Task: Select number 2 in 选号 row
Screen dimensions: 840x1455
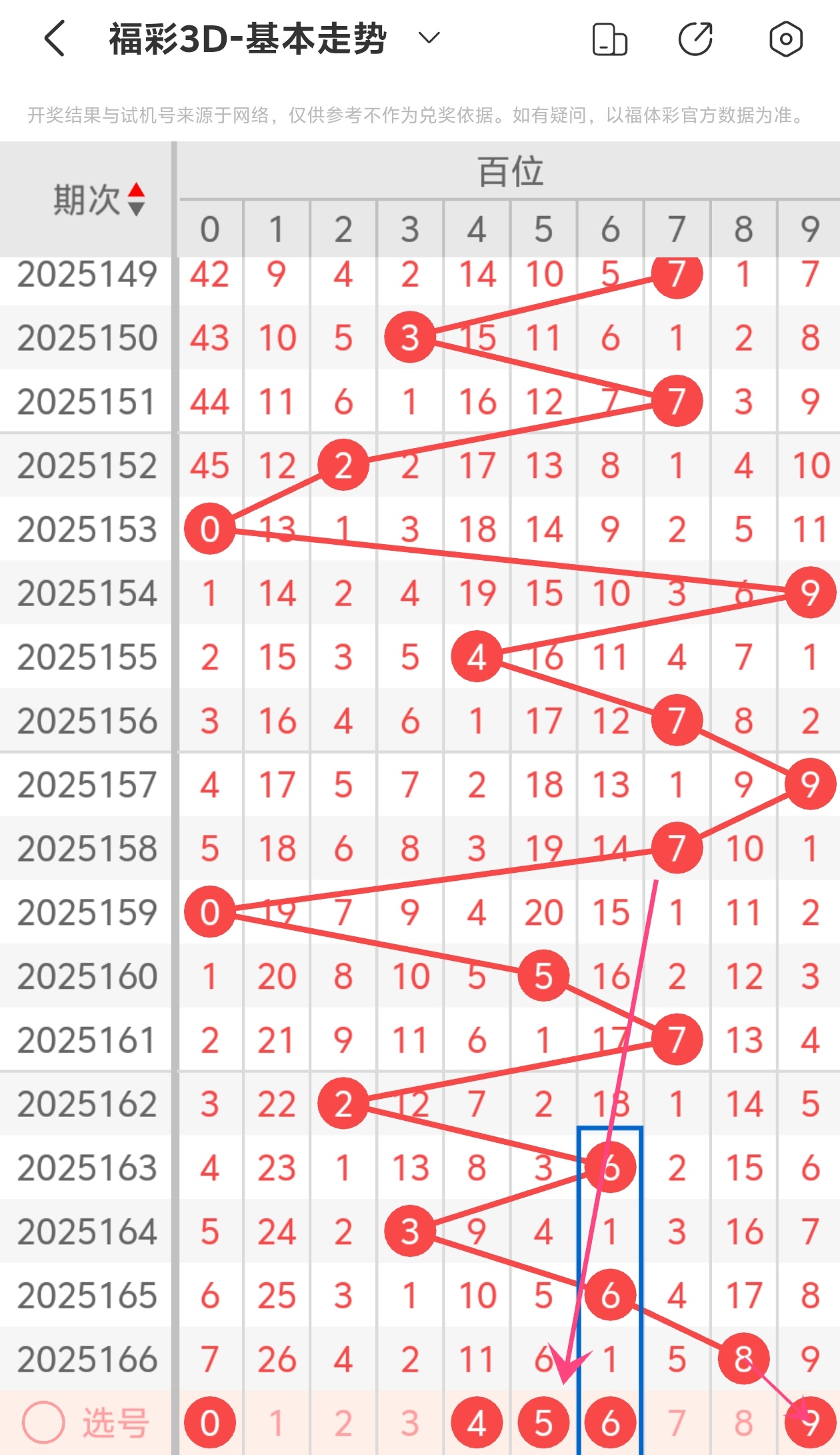Action: 343,1423
